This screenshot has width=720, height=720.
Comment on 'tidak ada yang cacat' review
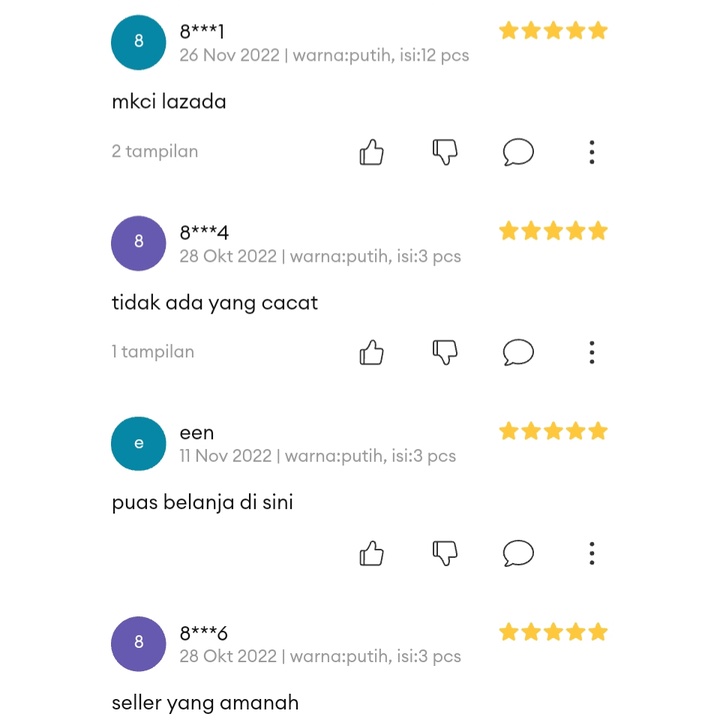point(518,352)
